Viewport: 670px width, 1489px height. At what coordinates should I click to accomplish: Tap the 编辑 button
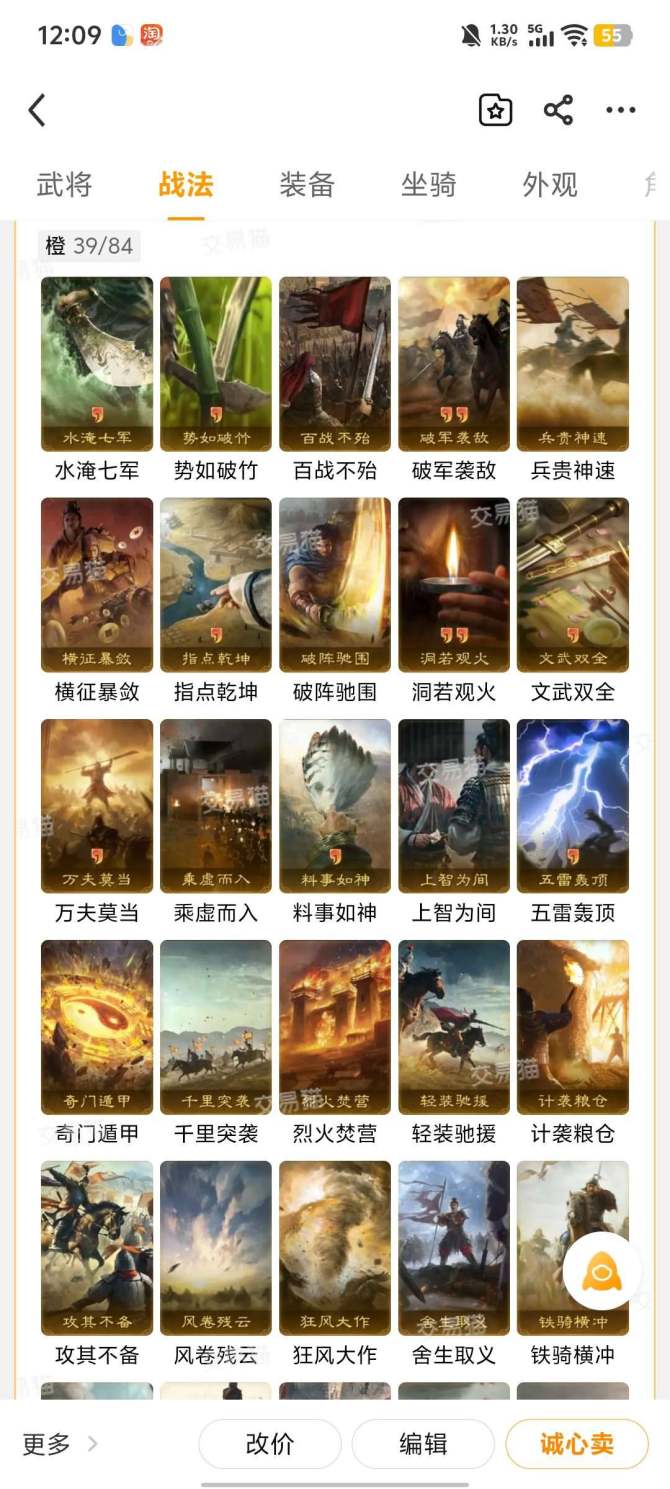tap(423, 1444)
